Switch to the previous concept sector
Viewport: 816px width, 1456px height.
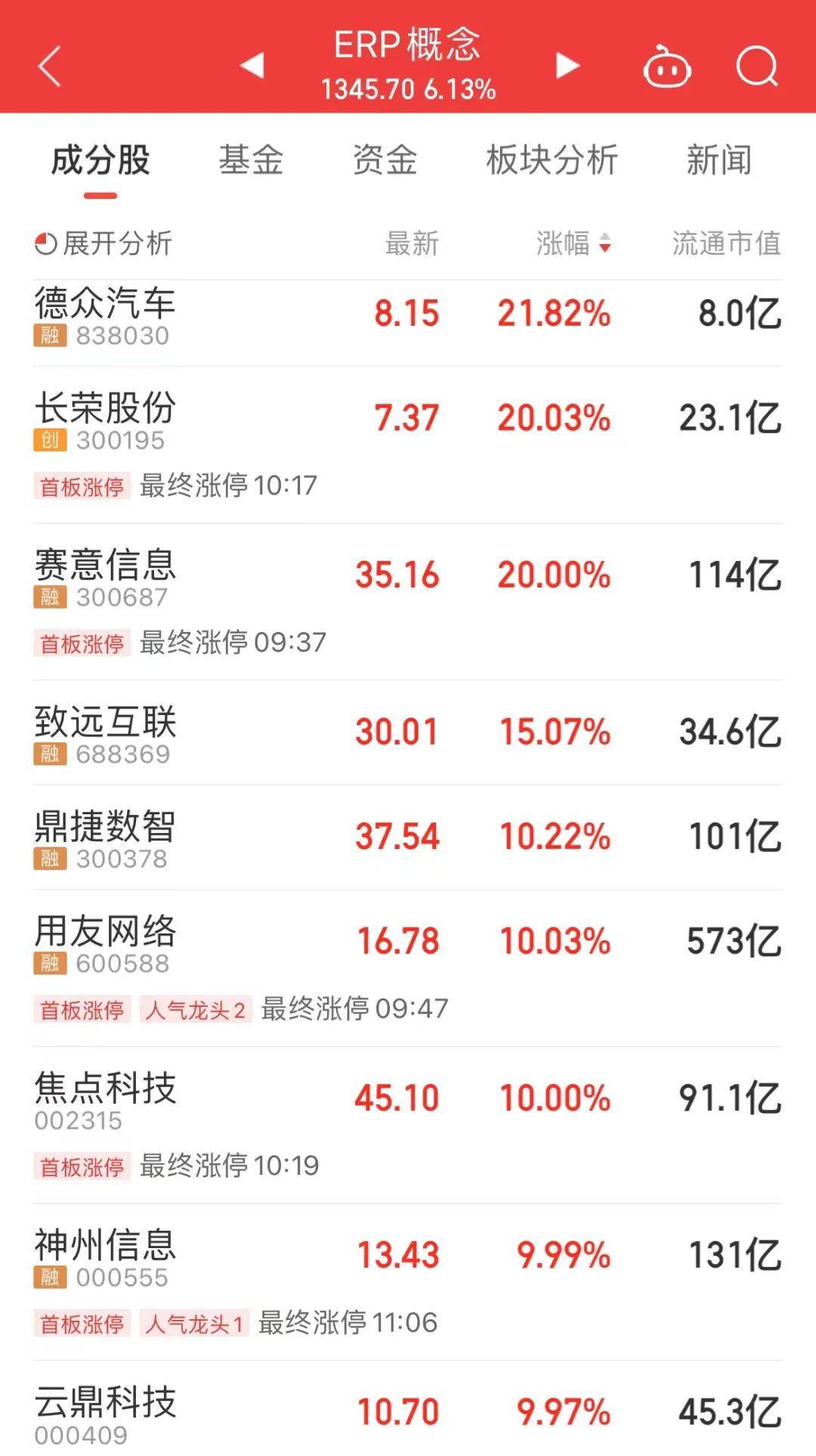(x=252, y=66)
